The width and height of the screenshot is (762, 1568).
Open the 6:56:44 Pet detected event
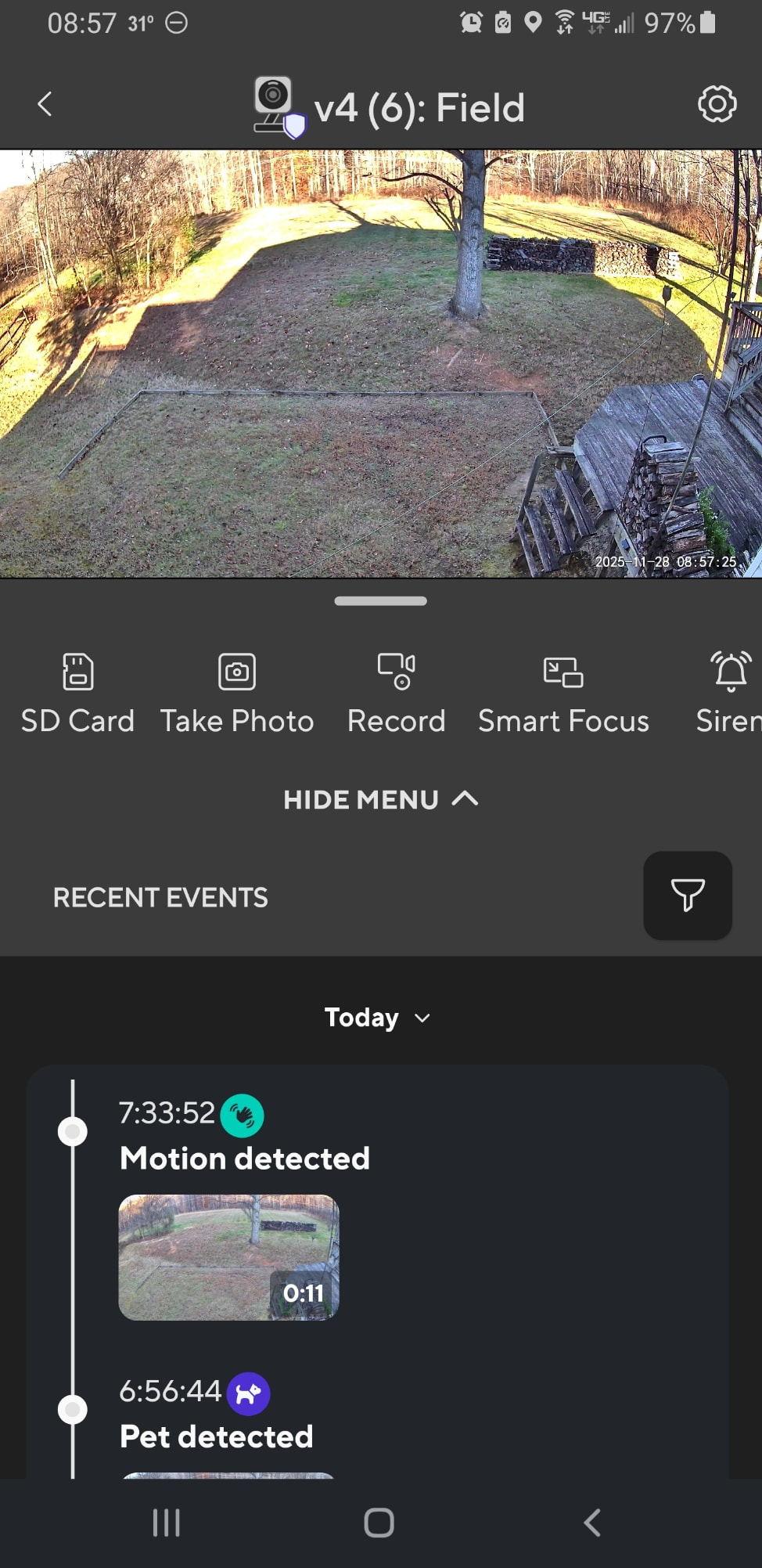(x=217, y=1436)
